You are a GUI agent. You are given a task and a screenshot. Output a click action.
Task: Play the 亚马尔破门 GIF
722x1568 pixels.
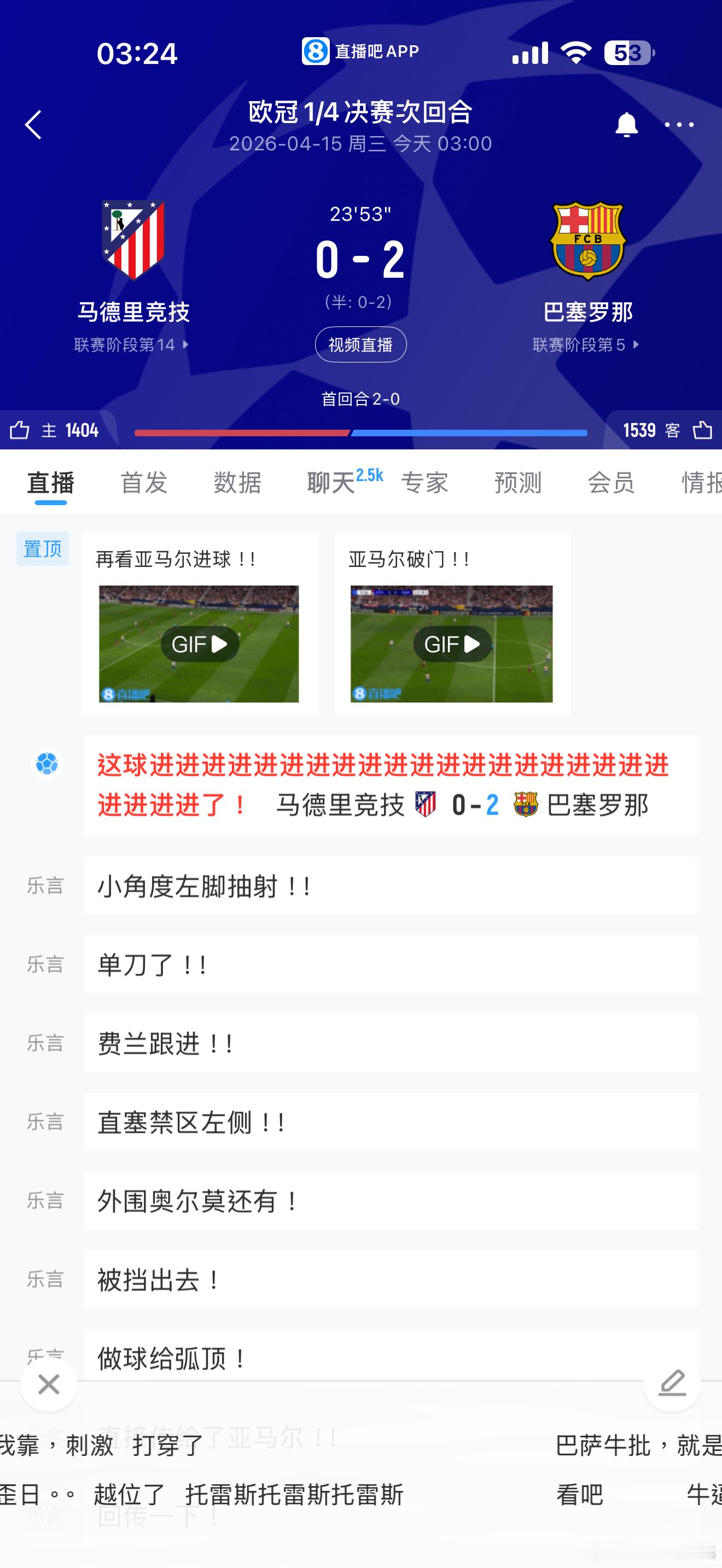(x=452, y=643)
